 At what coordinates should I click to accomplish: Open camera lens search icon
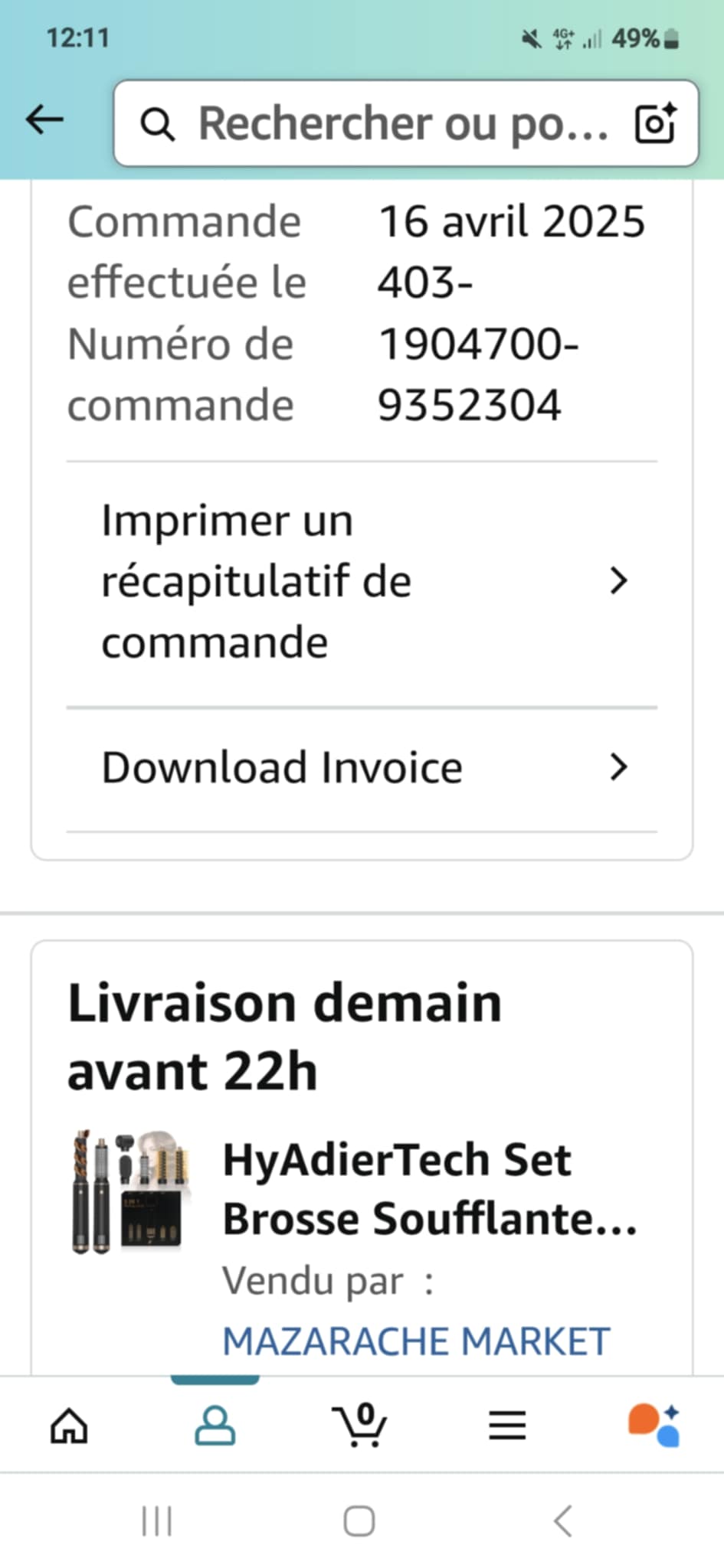(x=656, y=123)
